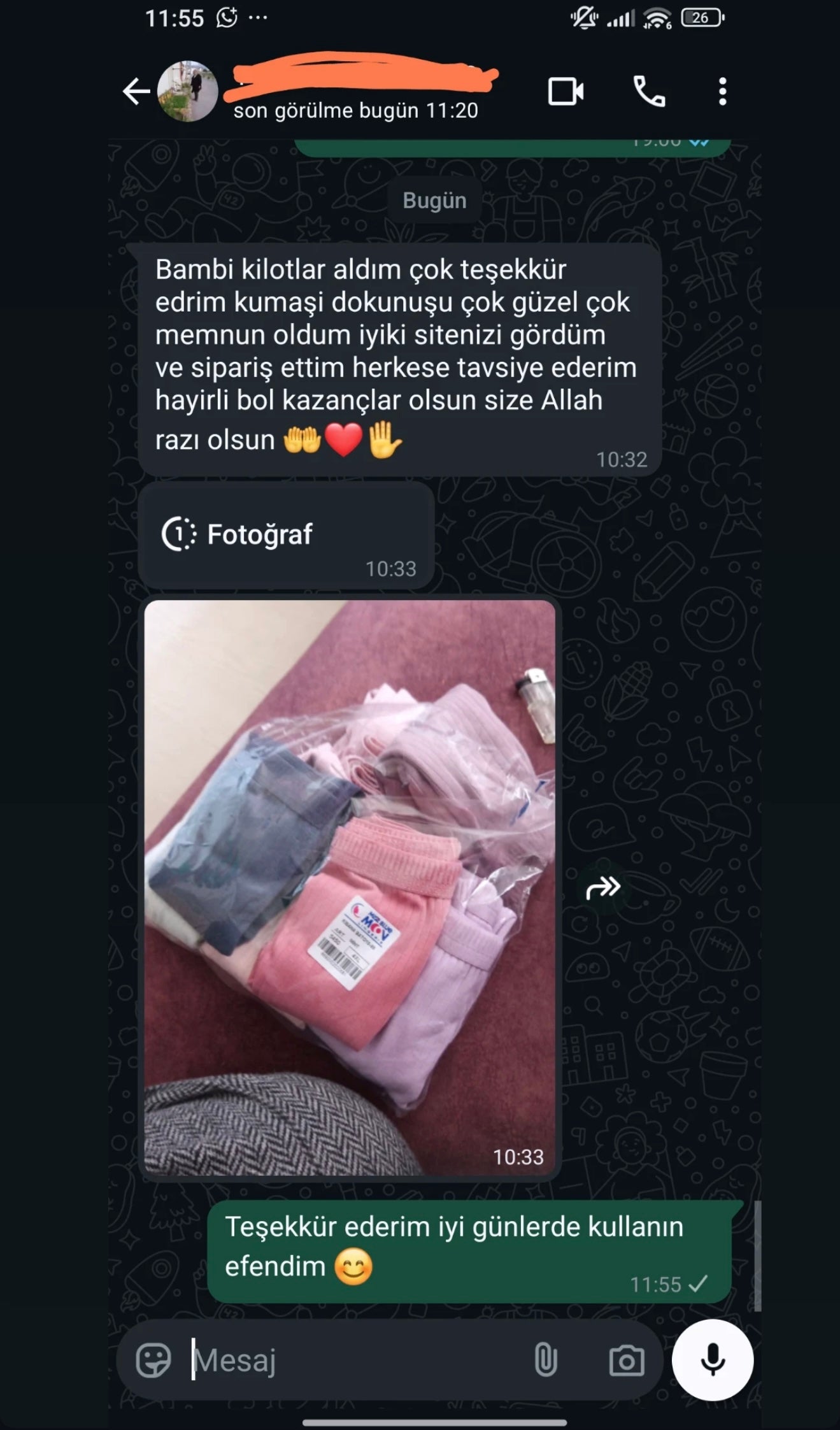Open the view-once Fotoğraf message

(x=285, y=535)
